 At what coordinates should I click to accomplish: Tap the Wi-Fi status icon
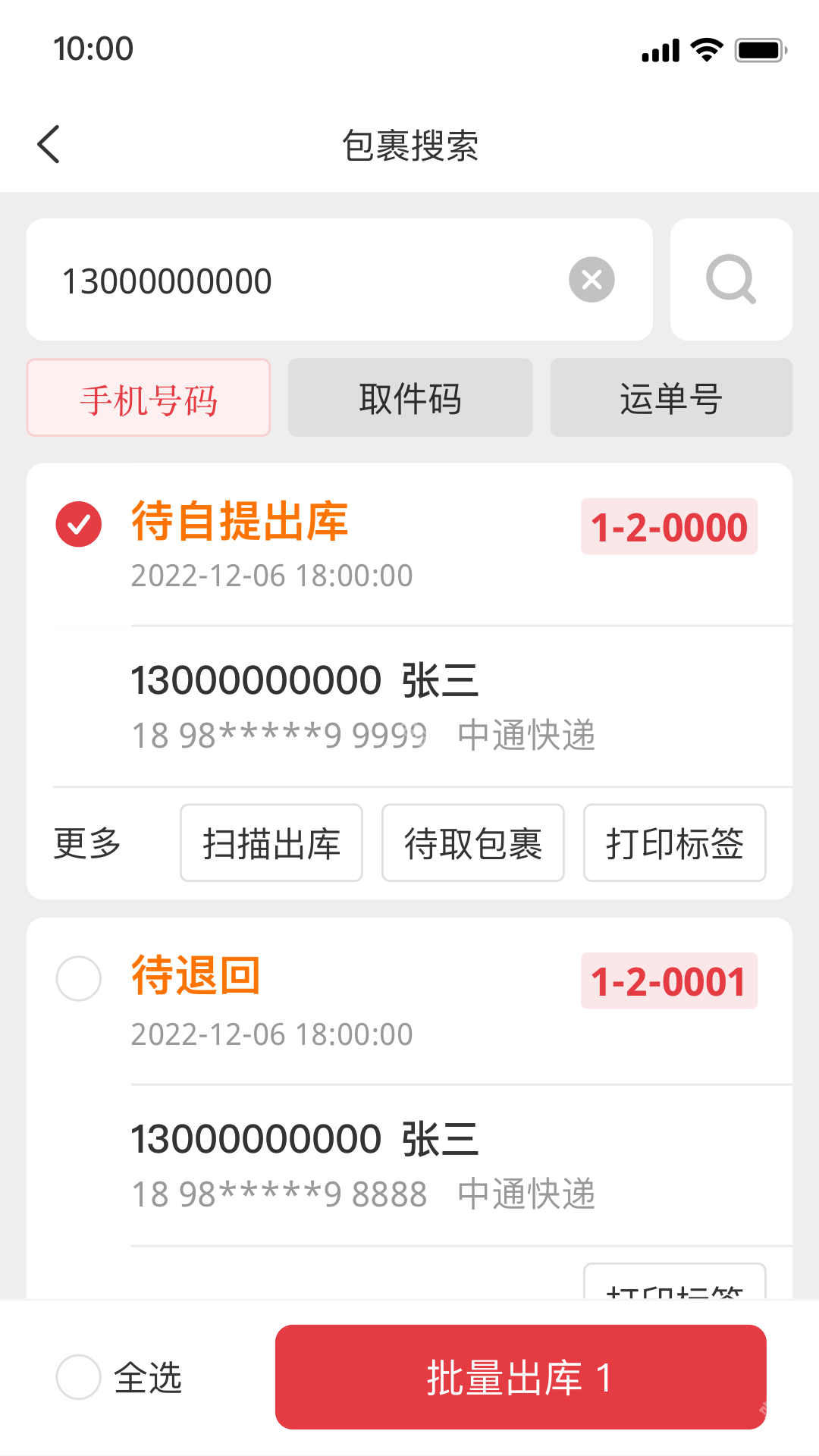(704, 48)
